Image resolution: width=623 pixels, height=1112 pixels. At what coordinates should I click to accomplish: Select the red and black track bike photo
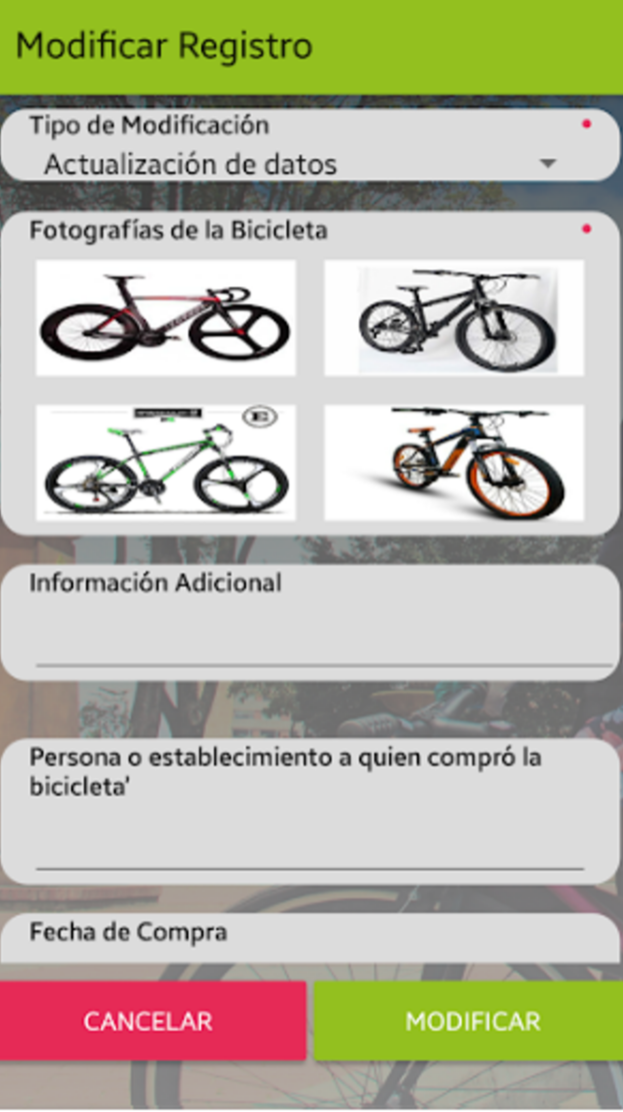point(165,318)
